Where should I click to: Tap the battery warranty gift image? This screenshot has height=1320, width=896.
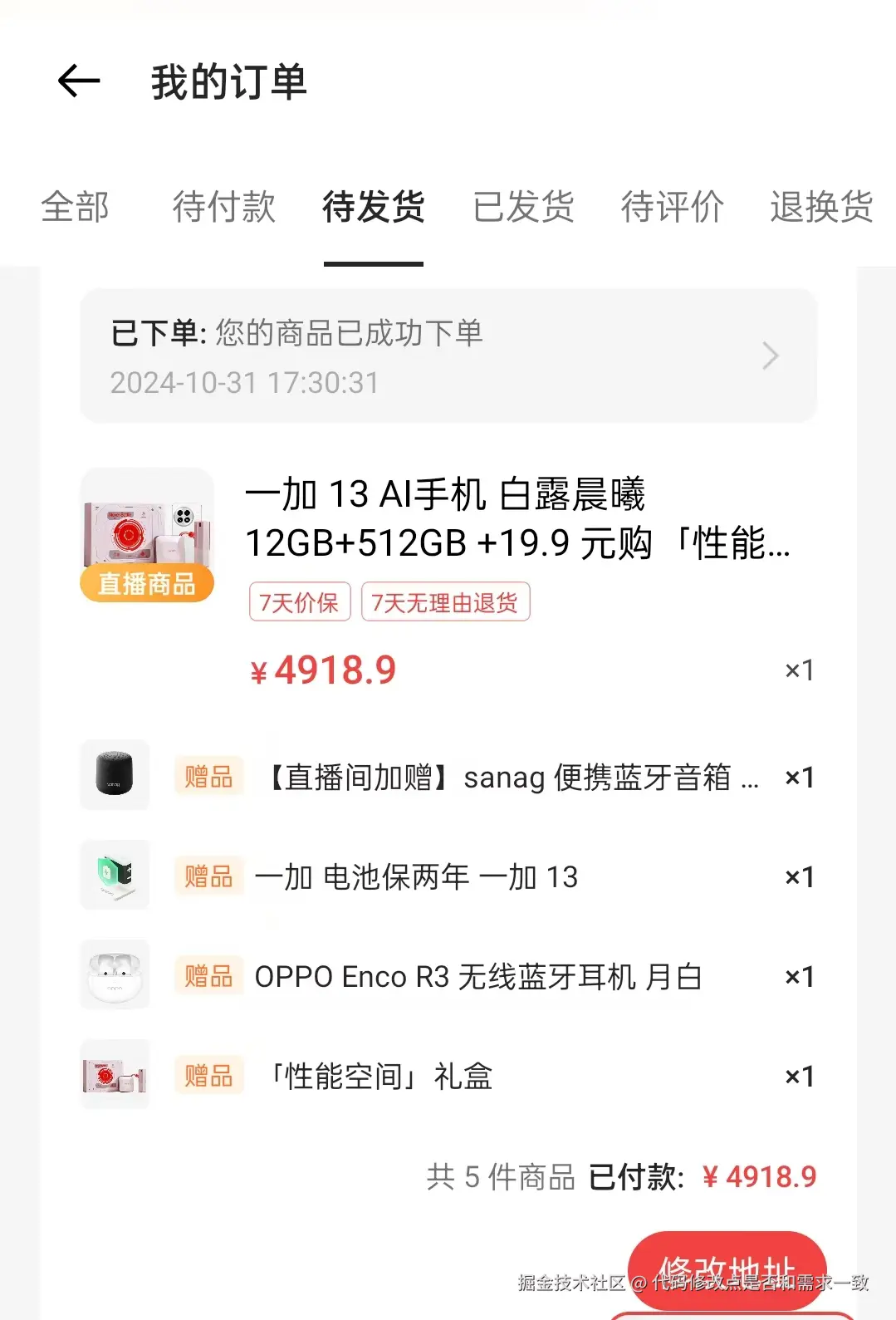point(114,875)
